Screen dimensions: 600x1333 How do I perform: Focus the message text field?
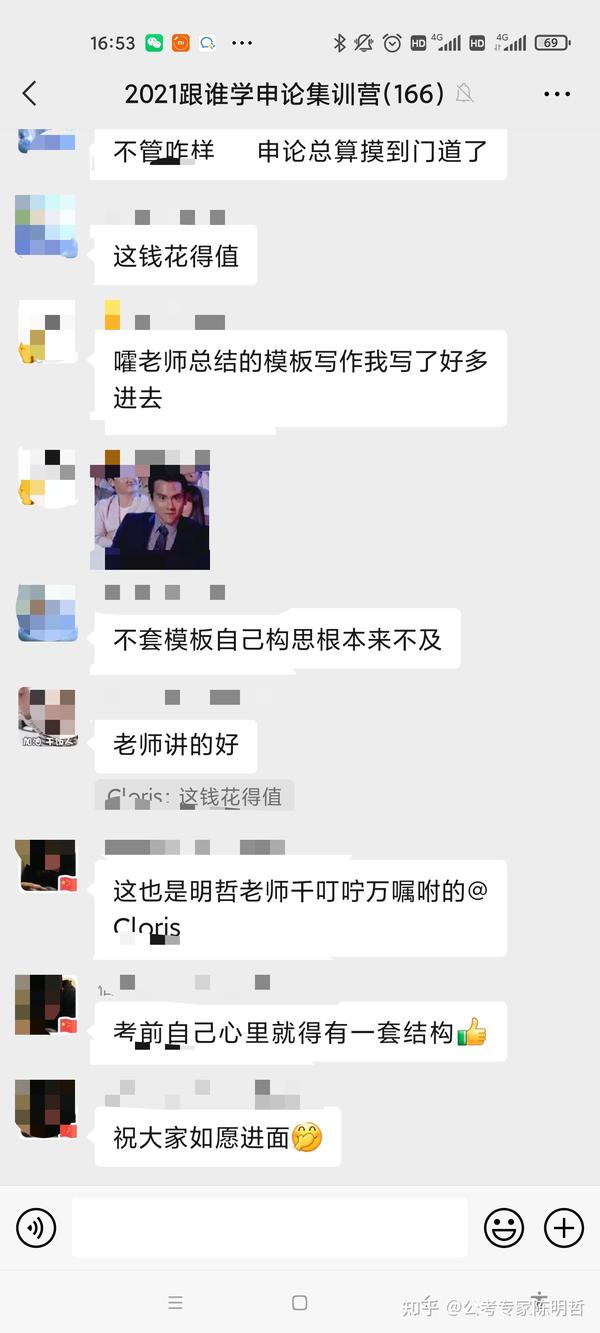point(269,1227)
